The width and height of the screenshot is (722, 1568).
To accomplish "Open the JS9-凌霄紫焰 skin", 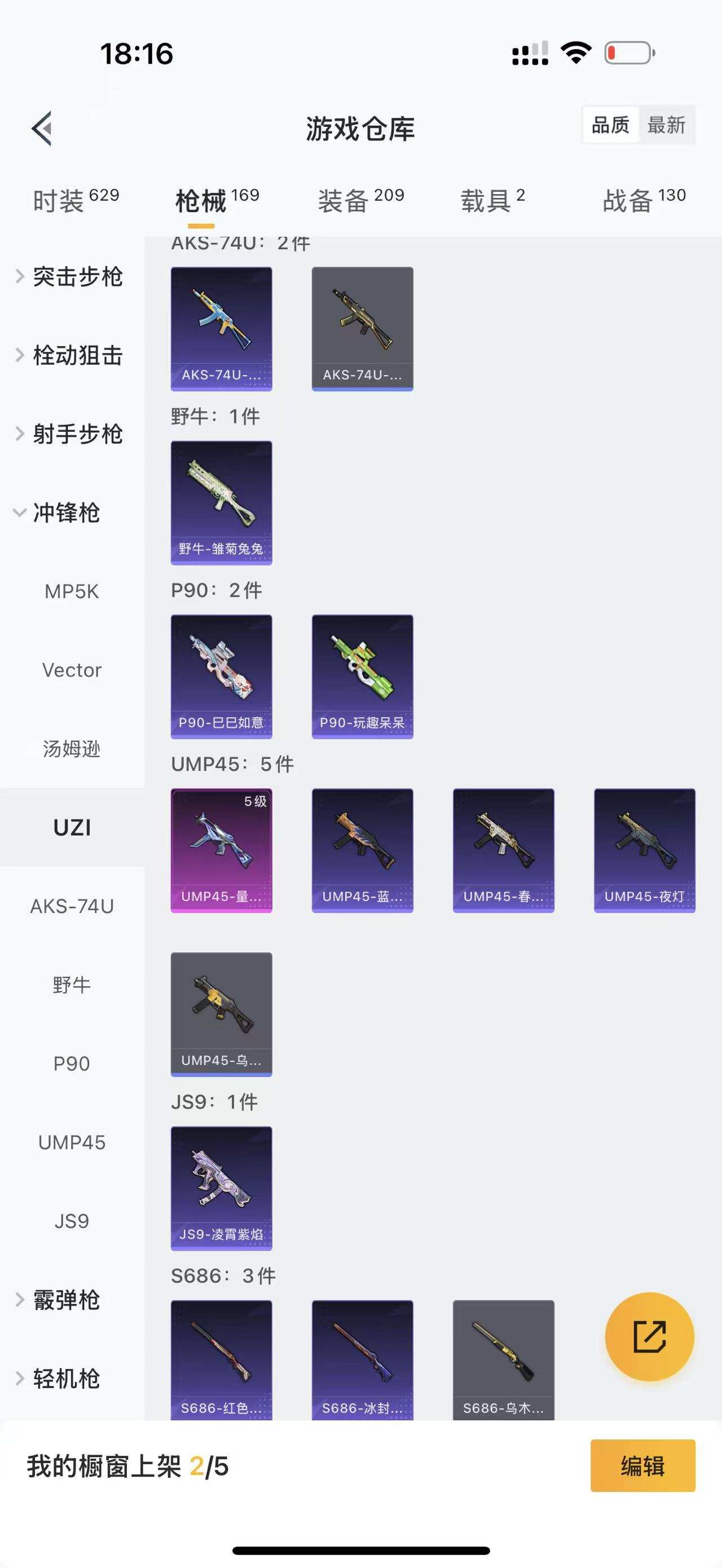I will click(222, 1188).
